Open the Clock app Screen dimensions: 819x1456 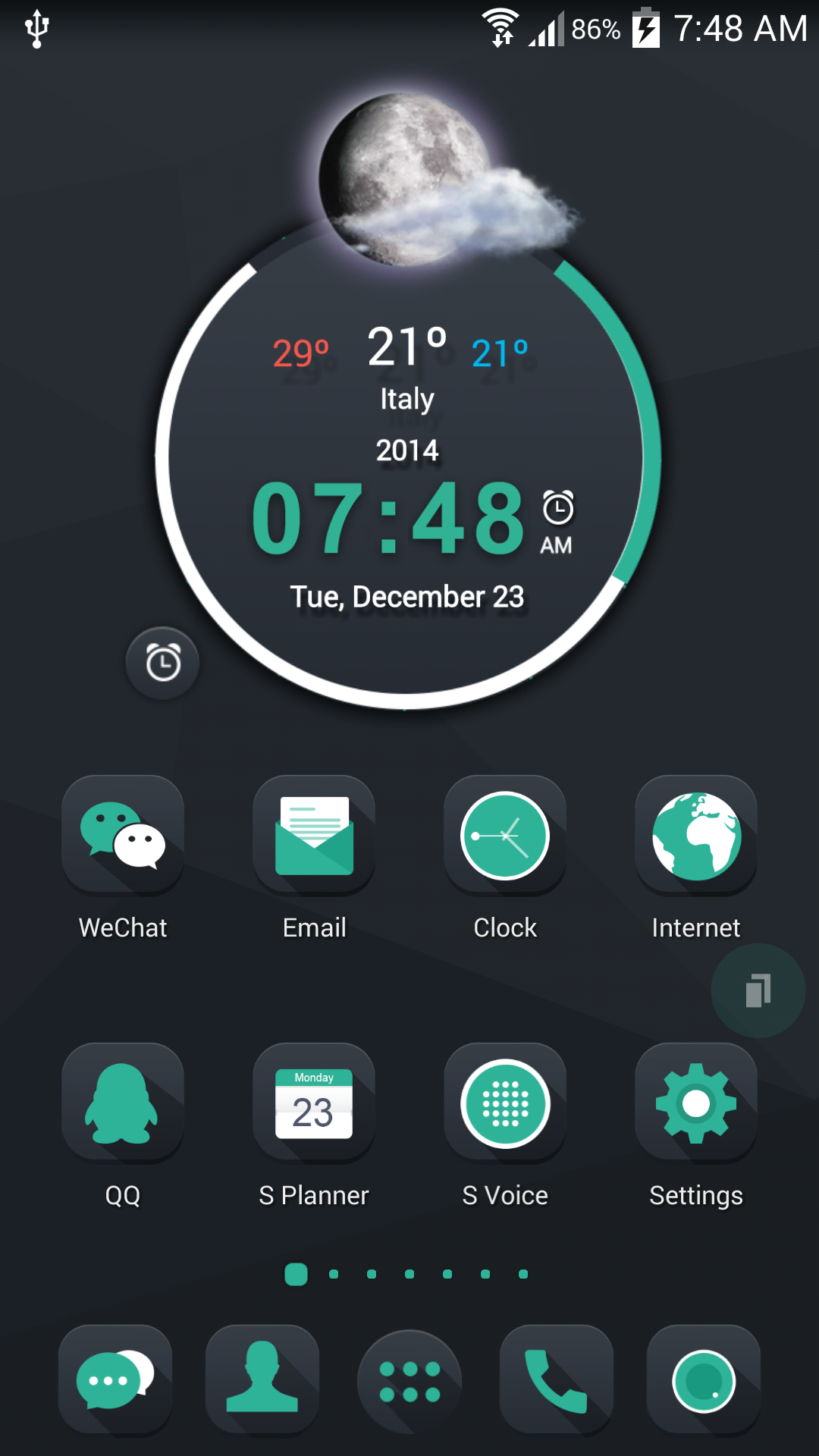(504, 835)
